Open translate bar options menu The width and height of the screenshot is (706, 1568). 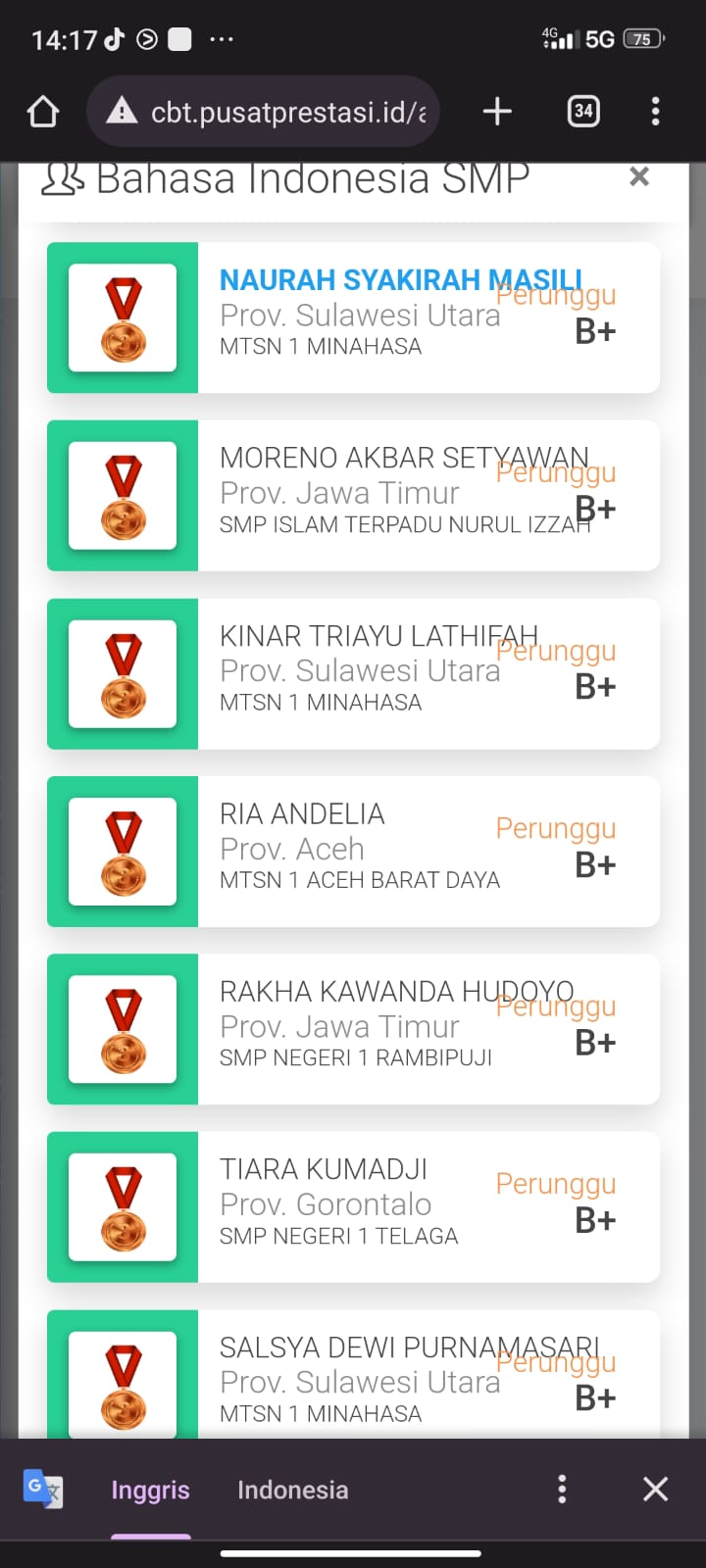[x=562, y=1490]
